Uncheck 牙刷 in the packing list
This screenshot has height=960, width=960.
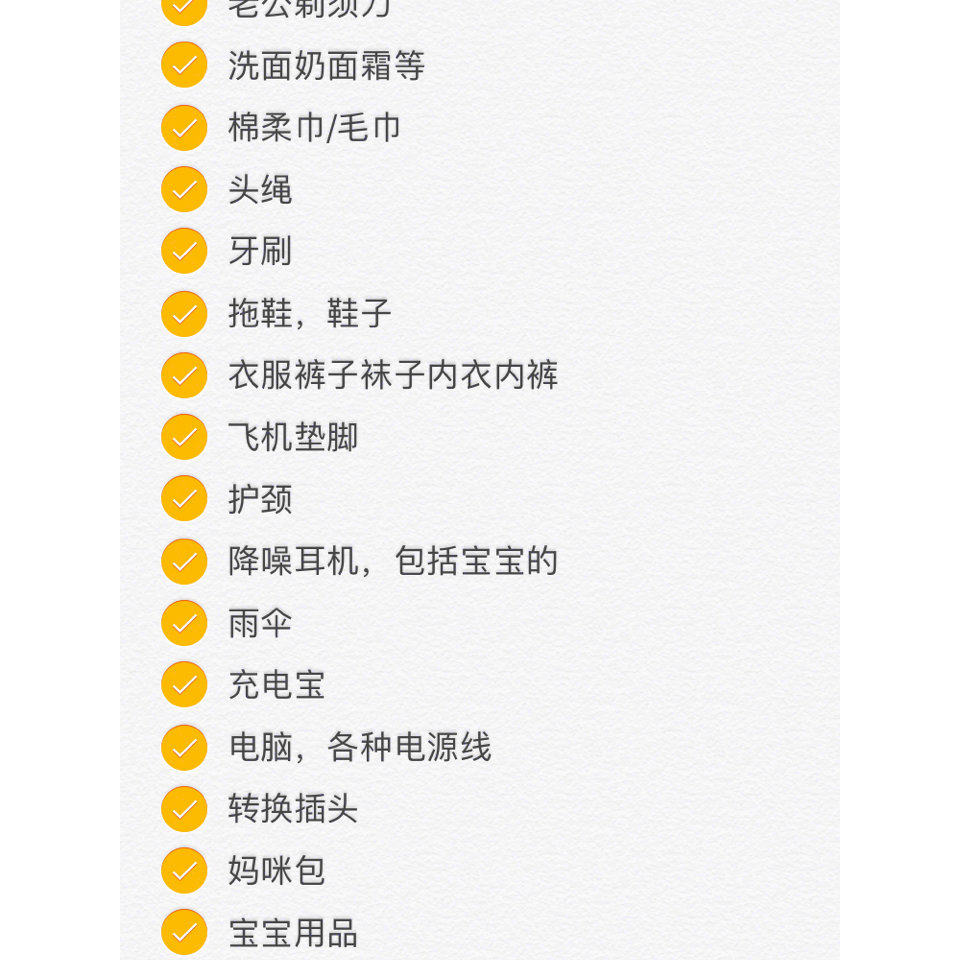click(x=184, y=251)
